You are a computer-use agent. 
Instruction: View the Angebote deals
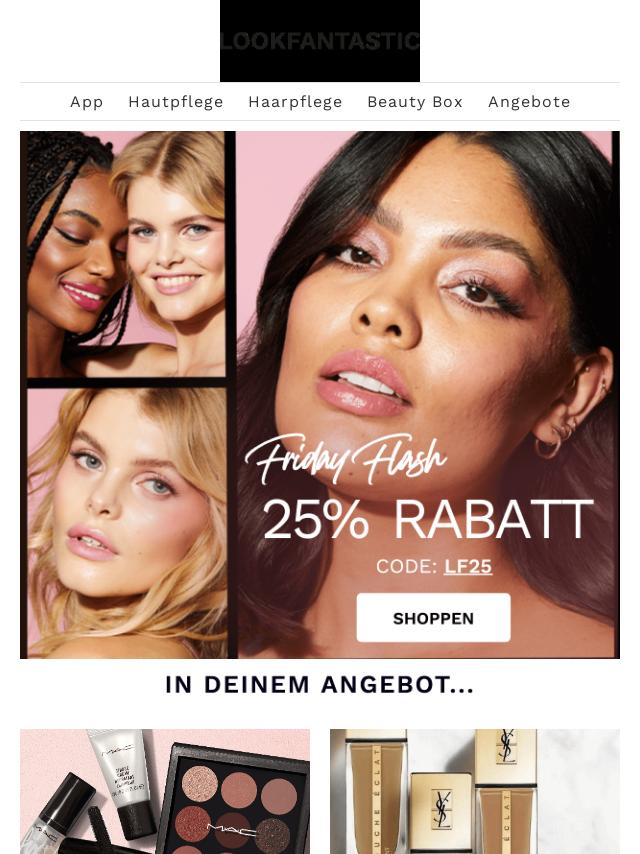(x=529, y=102)
